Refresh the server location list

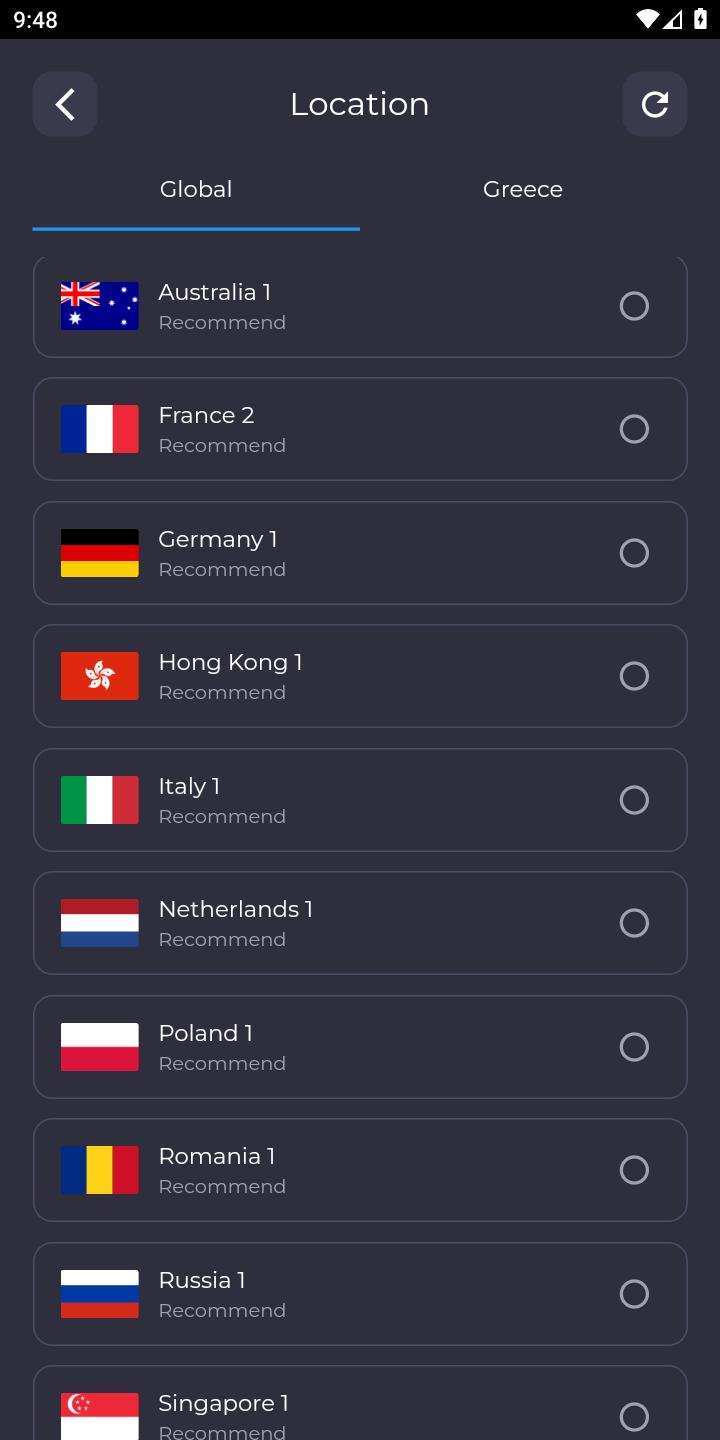[x=655, y=104]
